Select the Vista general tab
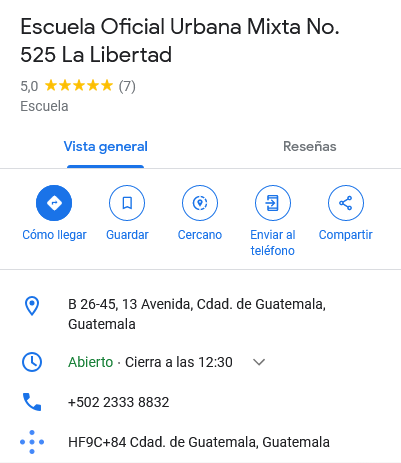The image size is (401, 463). coord(105,146)
